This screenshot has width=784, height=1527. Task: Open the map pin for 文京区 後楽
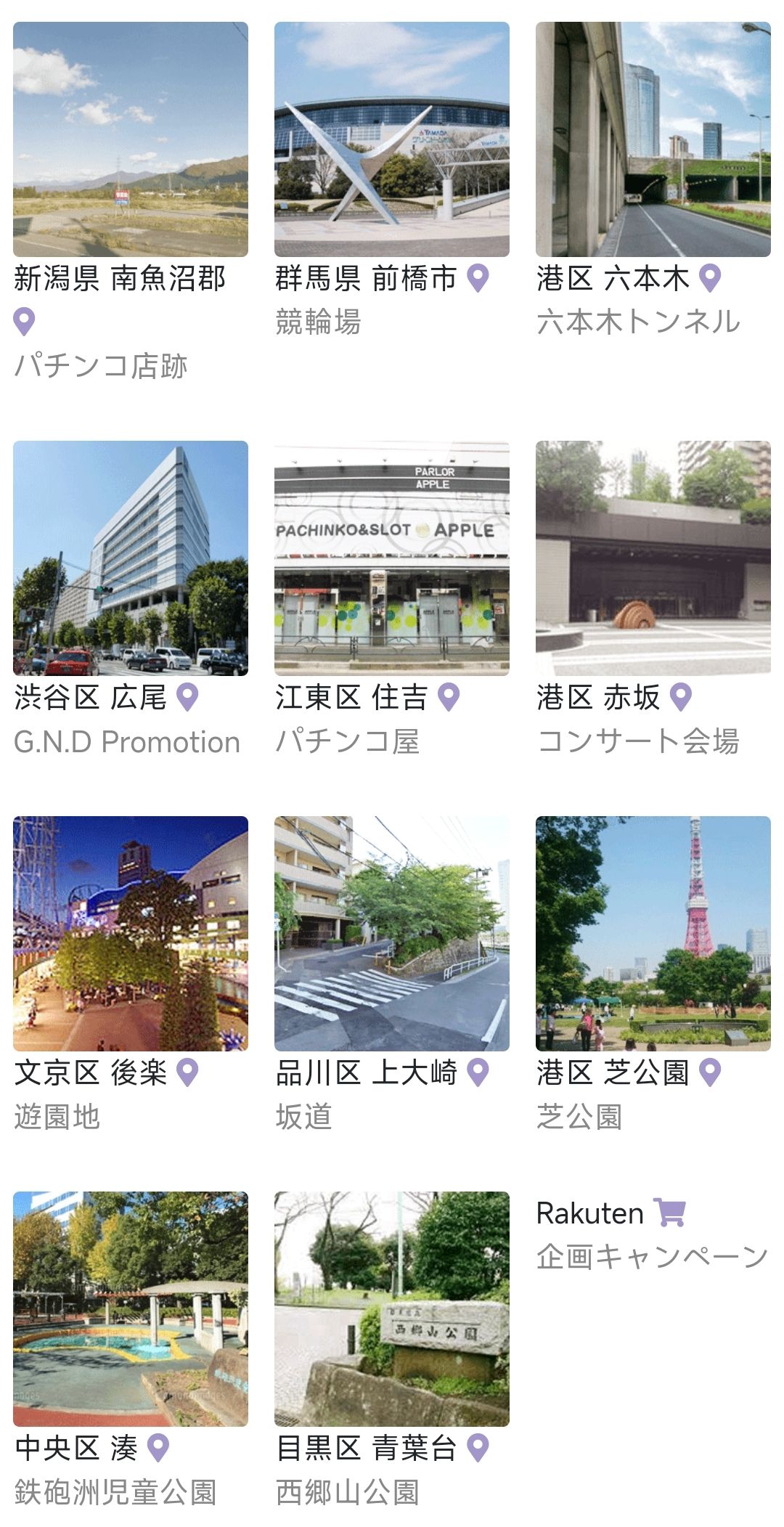187,1072
